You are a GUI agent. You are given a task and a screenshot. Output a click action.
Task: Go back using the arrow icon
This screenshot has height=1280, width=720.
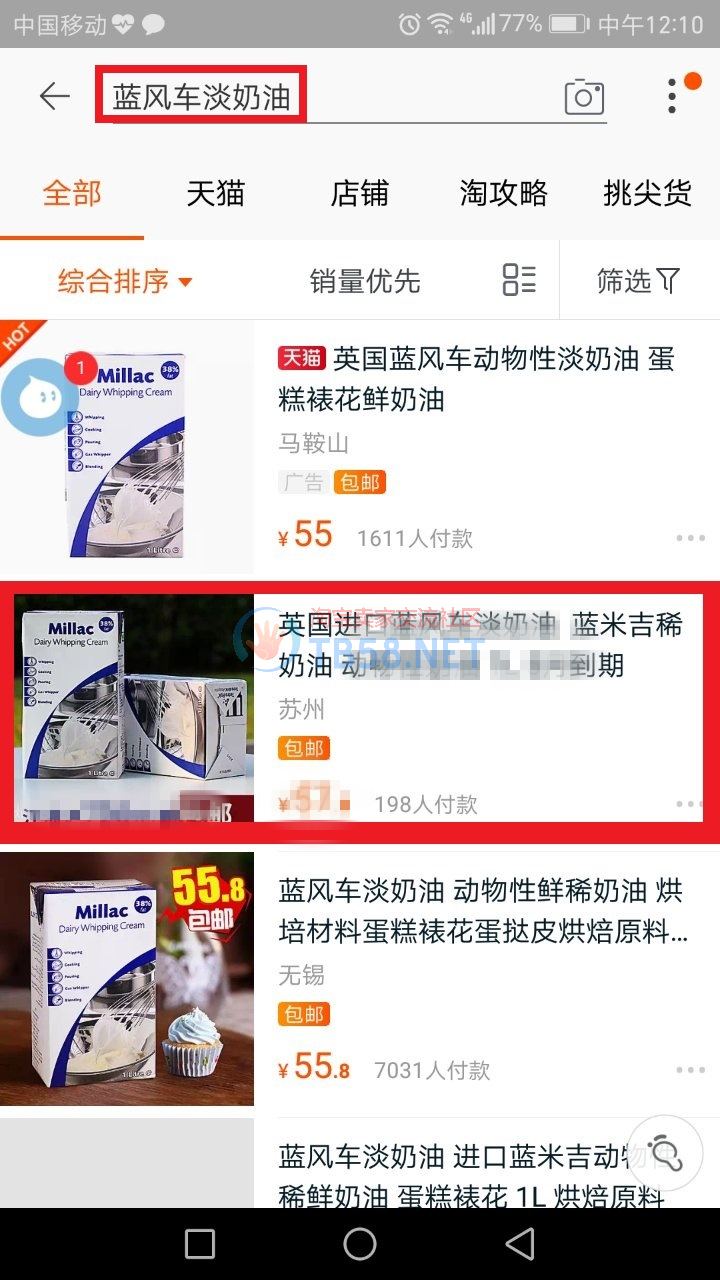click(54, 96)
